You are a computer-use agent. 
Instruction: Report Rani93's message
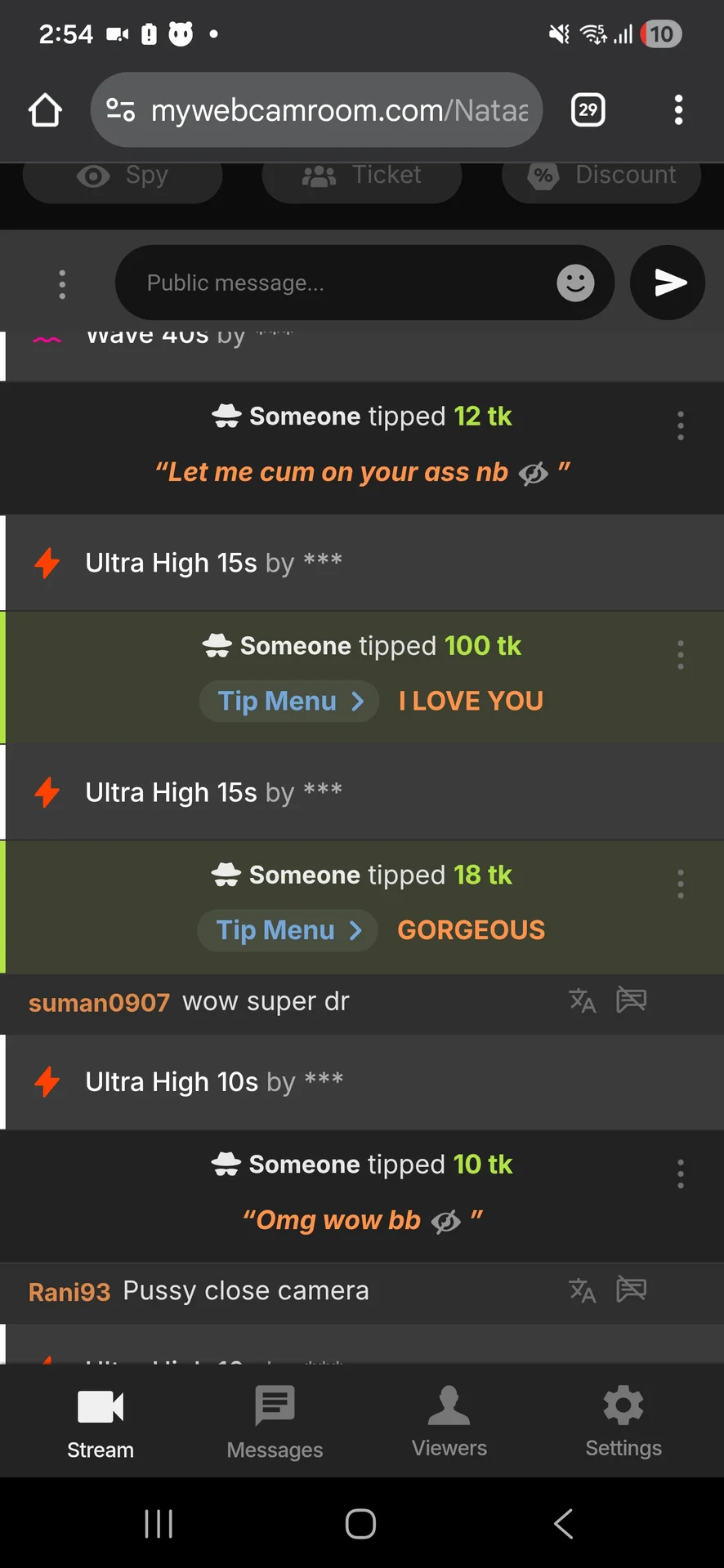tap(631, 1290)
